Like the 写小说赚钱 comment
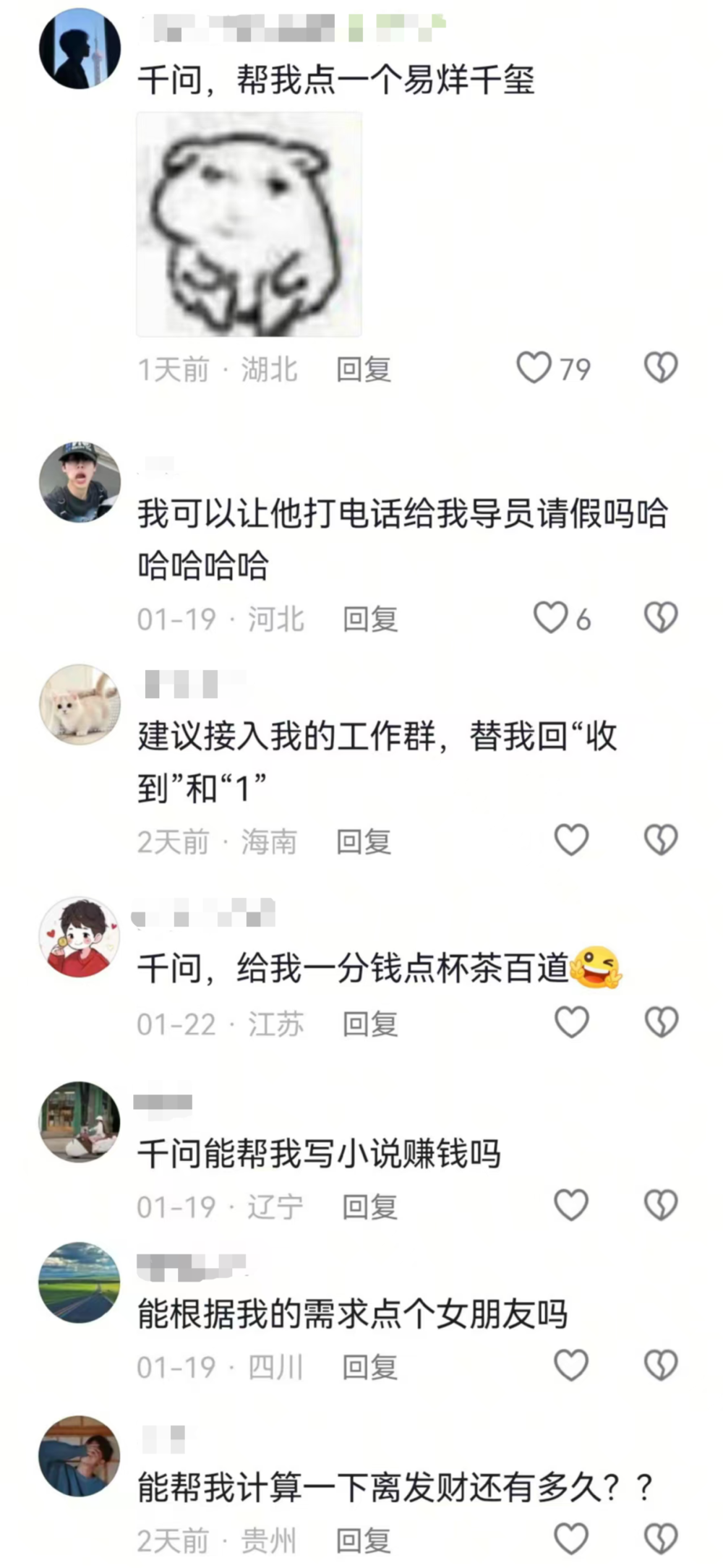The height and width of the screenshot is (1568, 723). point(571,1205)
